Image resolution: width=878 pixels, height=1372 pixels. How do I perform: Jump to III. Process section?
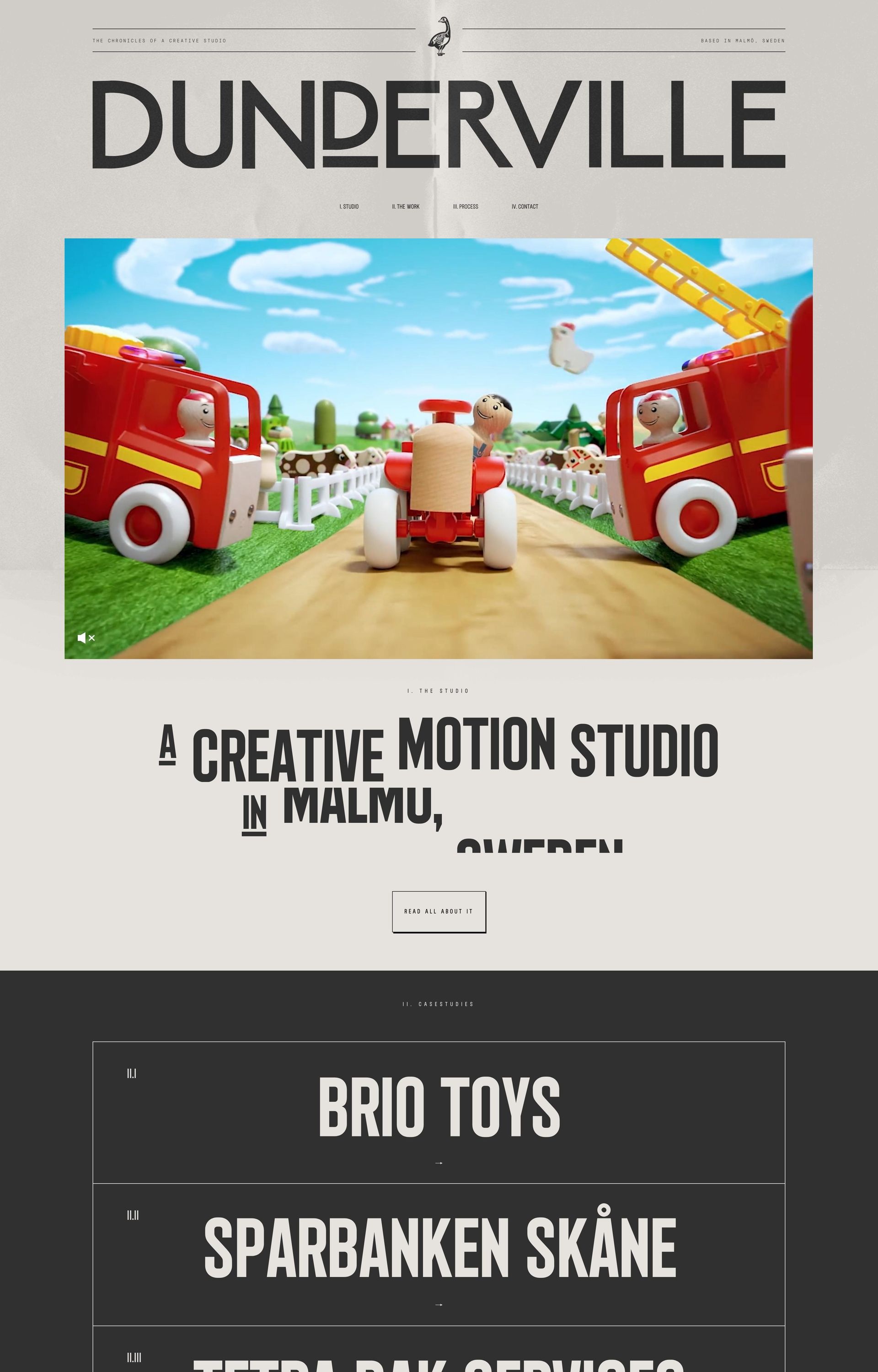[465, 206]
